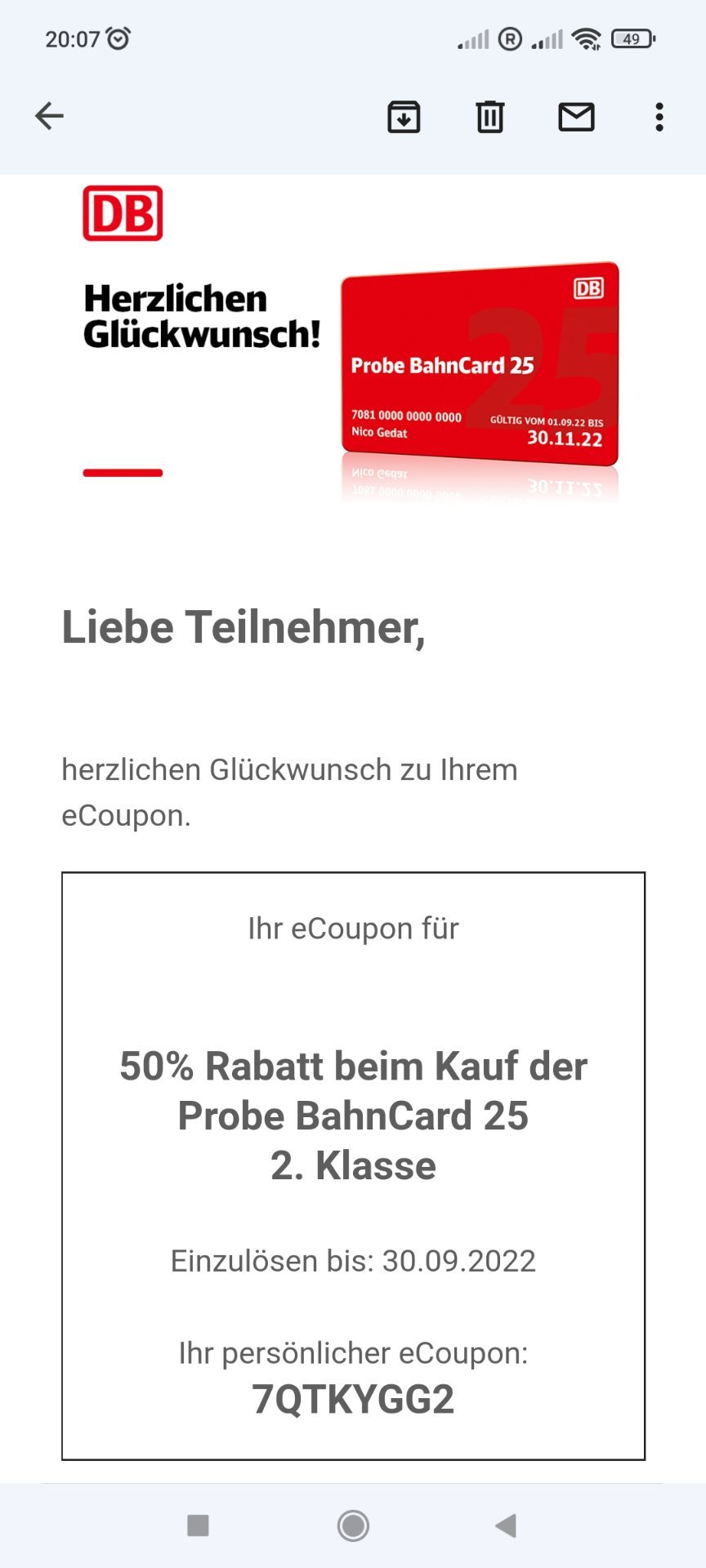Open the three-dot overflow menu
This screenshot has height=1568, width=706.
(659, 117)
